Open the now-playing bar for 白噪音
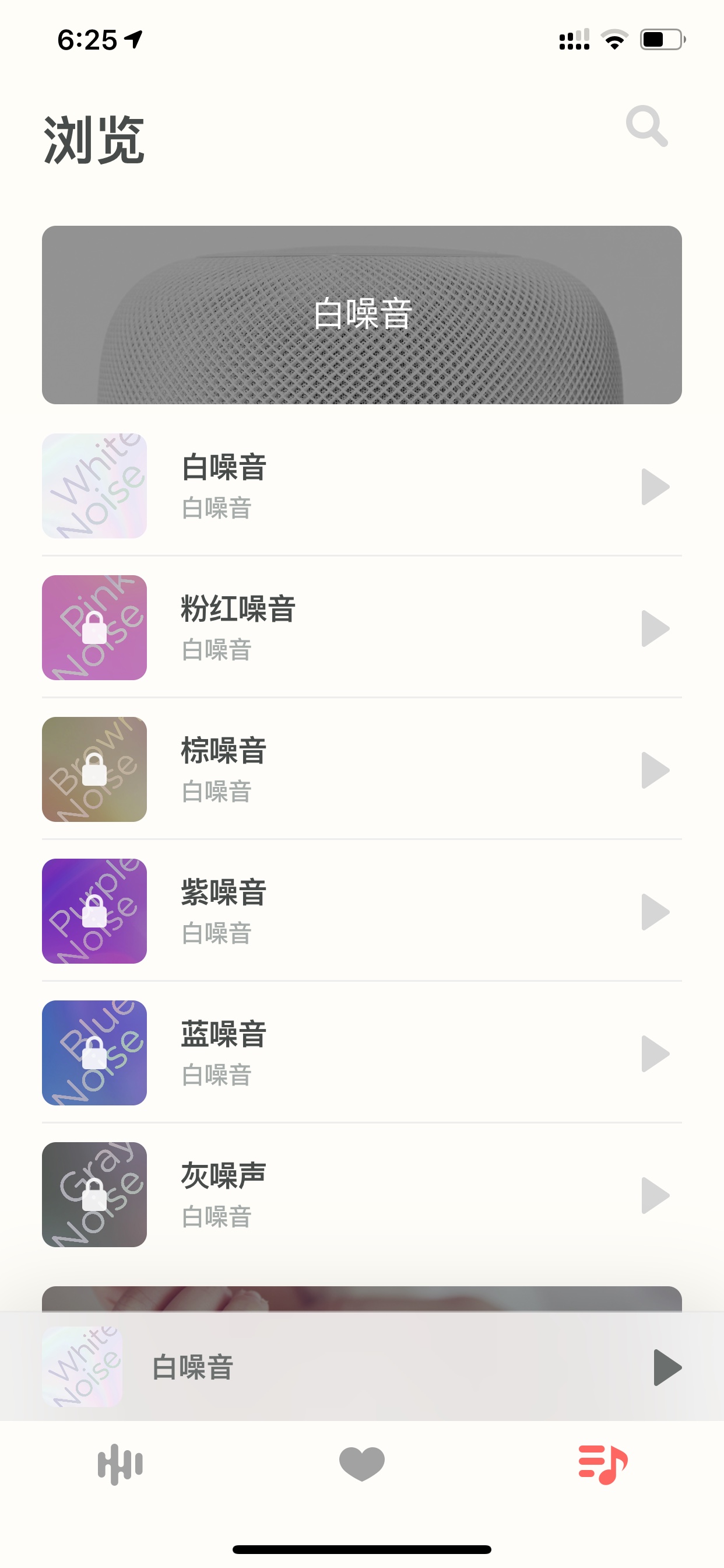The height and width of the screenshot is (1568, 724). tap(362, 1367)
